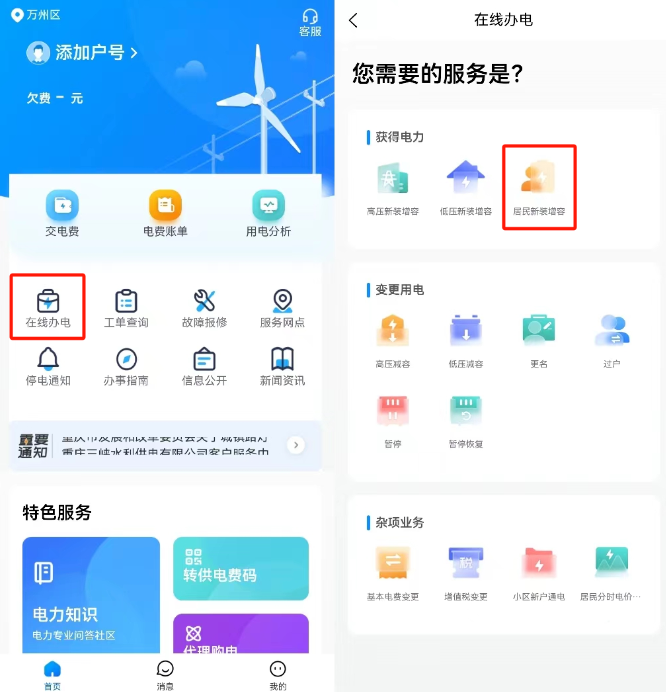Switch to the 我的 tab

tap(278, 675)
